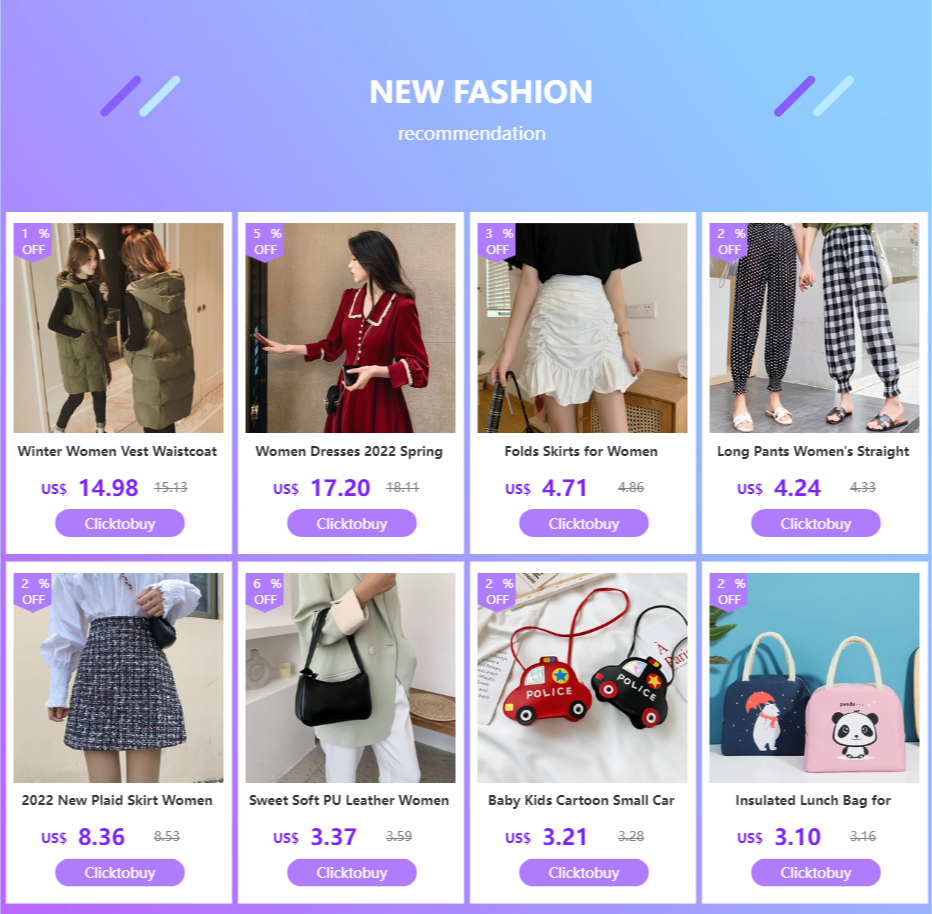Viewport: 932px width, 914px height.
Task: Tap Clicktobuy for Folds Skirts for Women
Action: [x=584, y=523]
